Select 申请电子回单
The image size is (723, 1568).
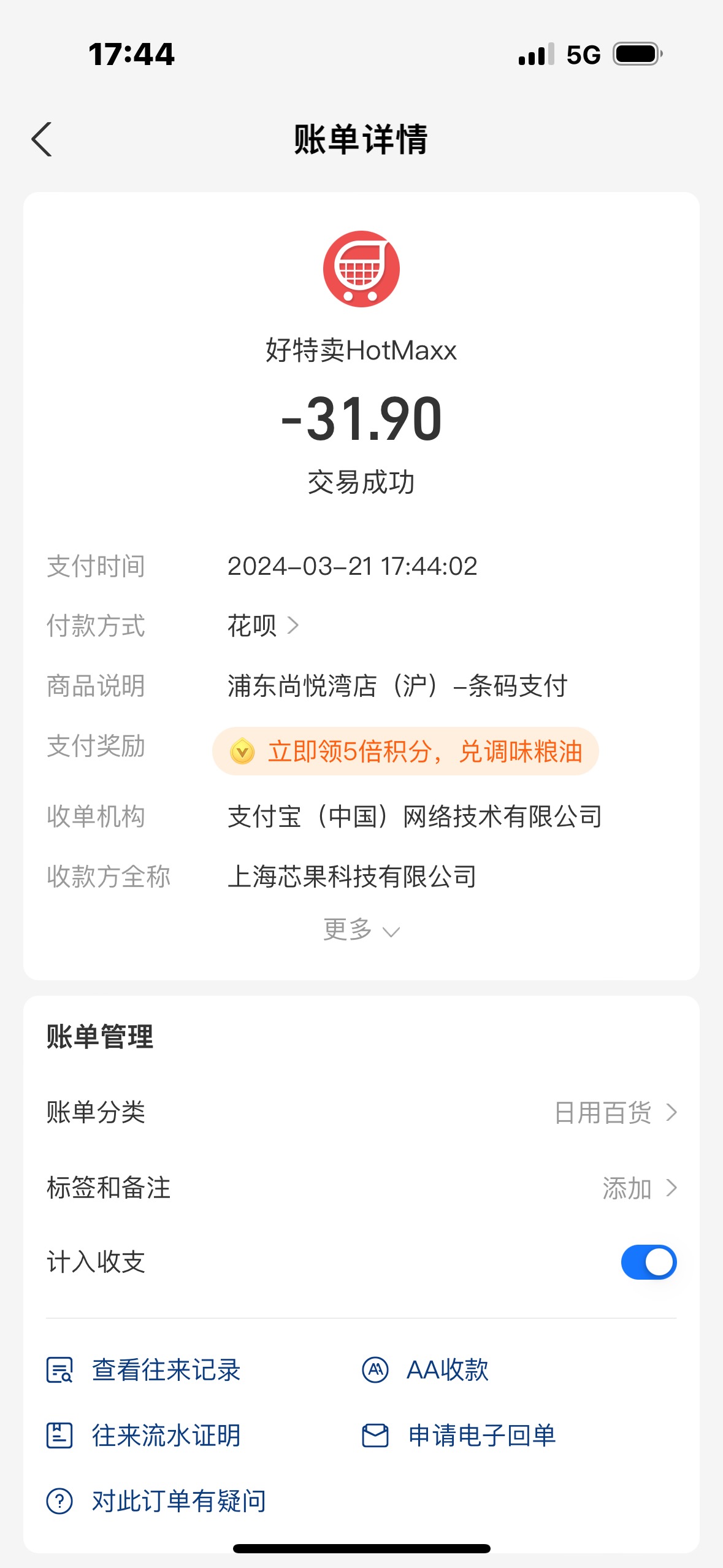[459, 1435]
